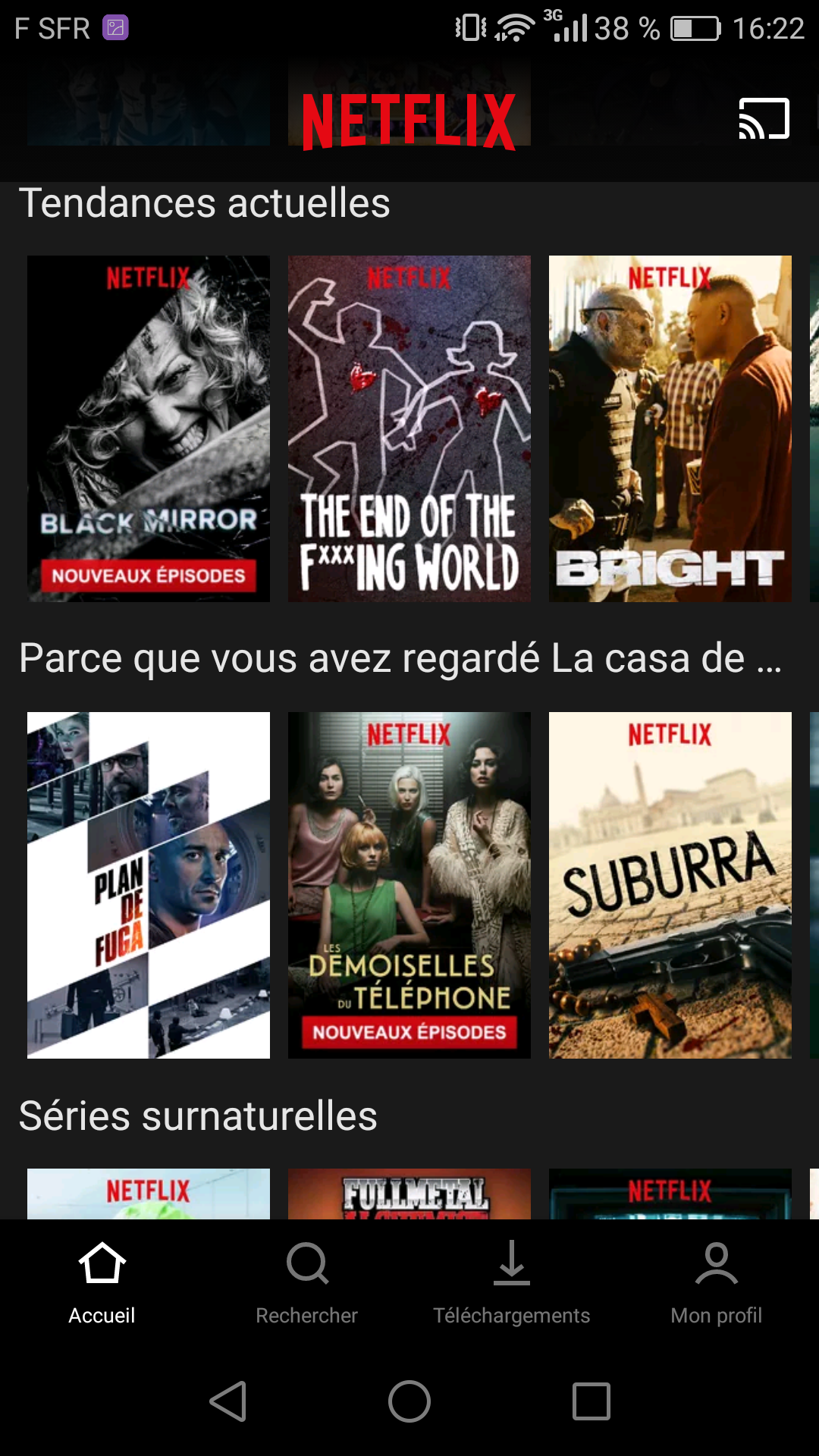The width and height of the screenshot is (819, 1456).
Task: Open the Fullmetal Alchemist poster
Action: (x=409, y=1194)
